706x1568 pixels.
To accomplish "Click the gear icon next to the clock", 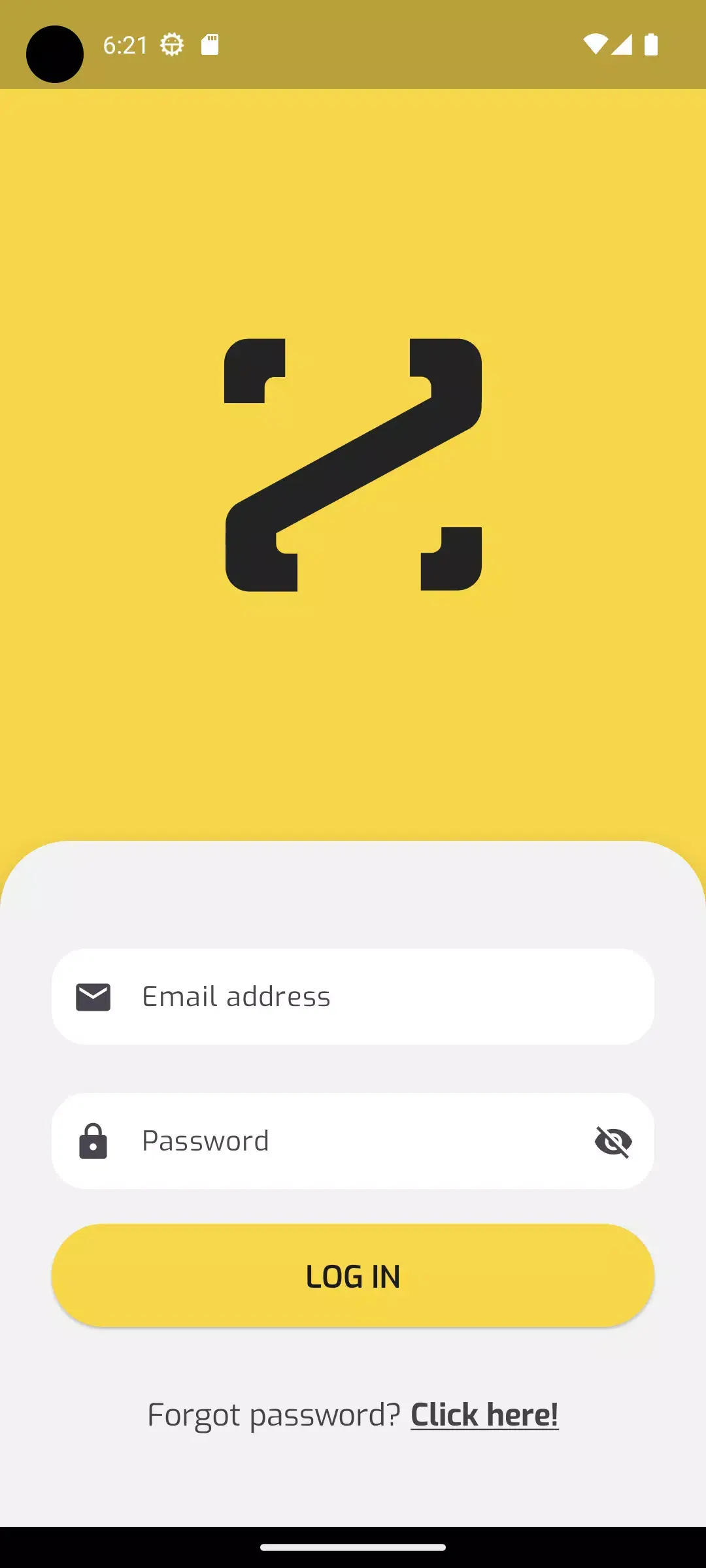I will click(171, 44).
